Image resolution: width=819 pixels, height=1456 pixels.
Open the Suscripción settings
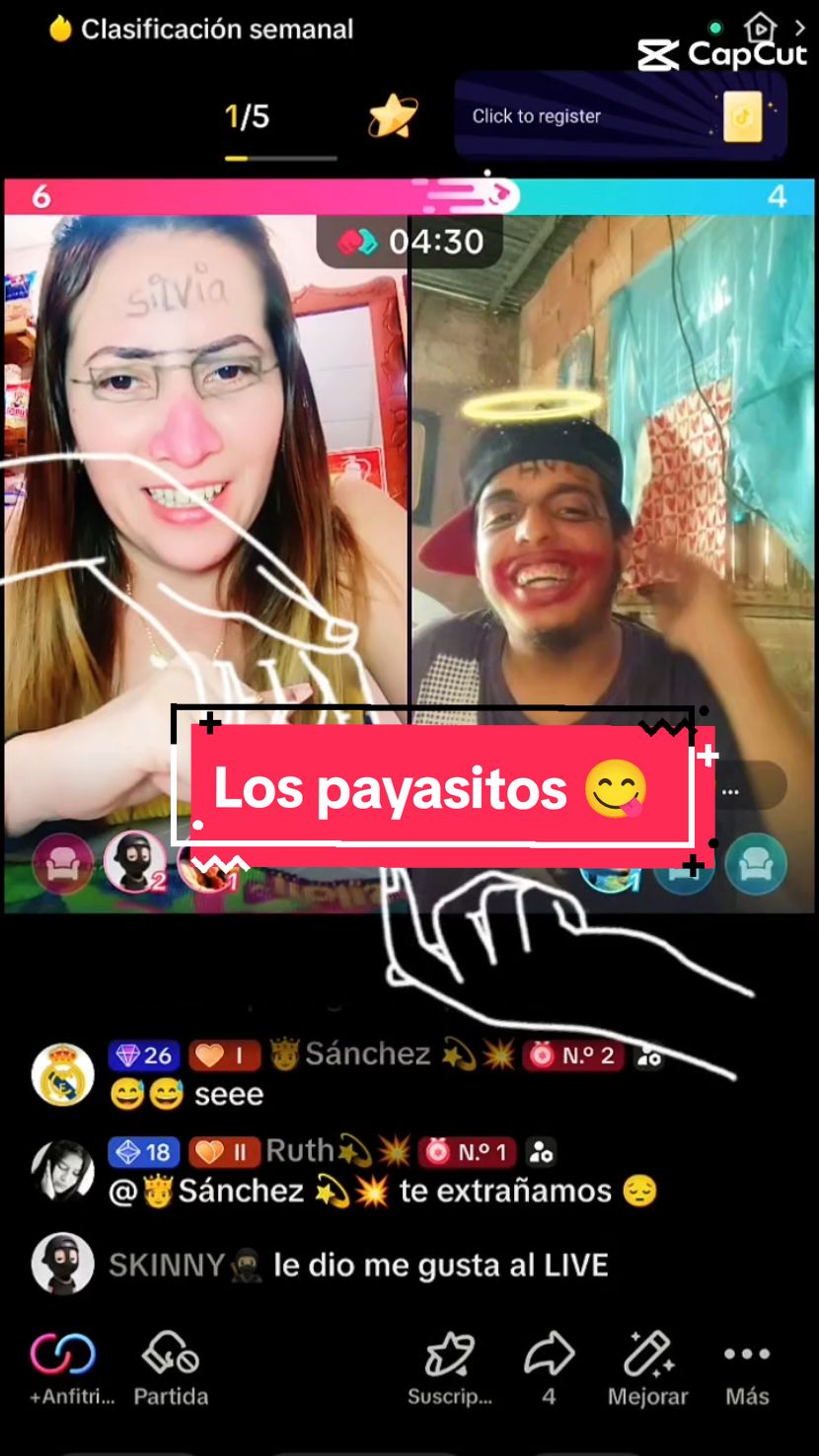pyautogui.click(x=450, y=1368)
